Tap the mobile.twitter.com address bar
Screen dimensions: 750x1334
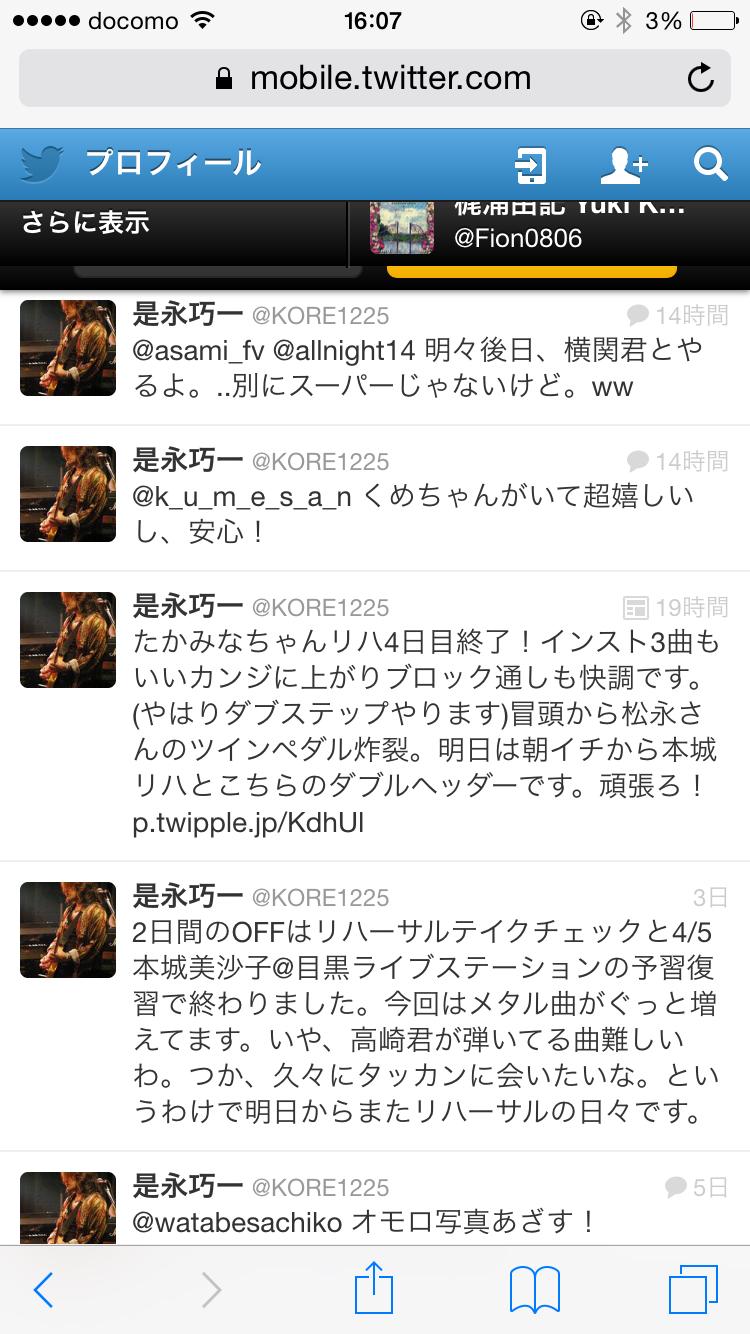[x=375, y=78]
